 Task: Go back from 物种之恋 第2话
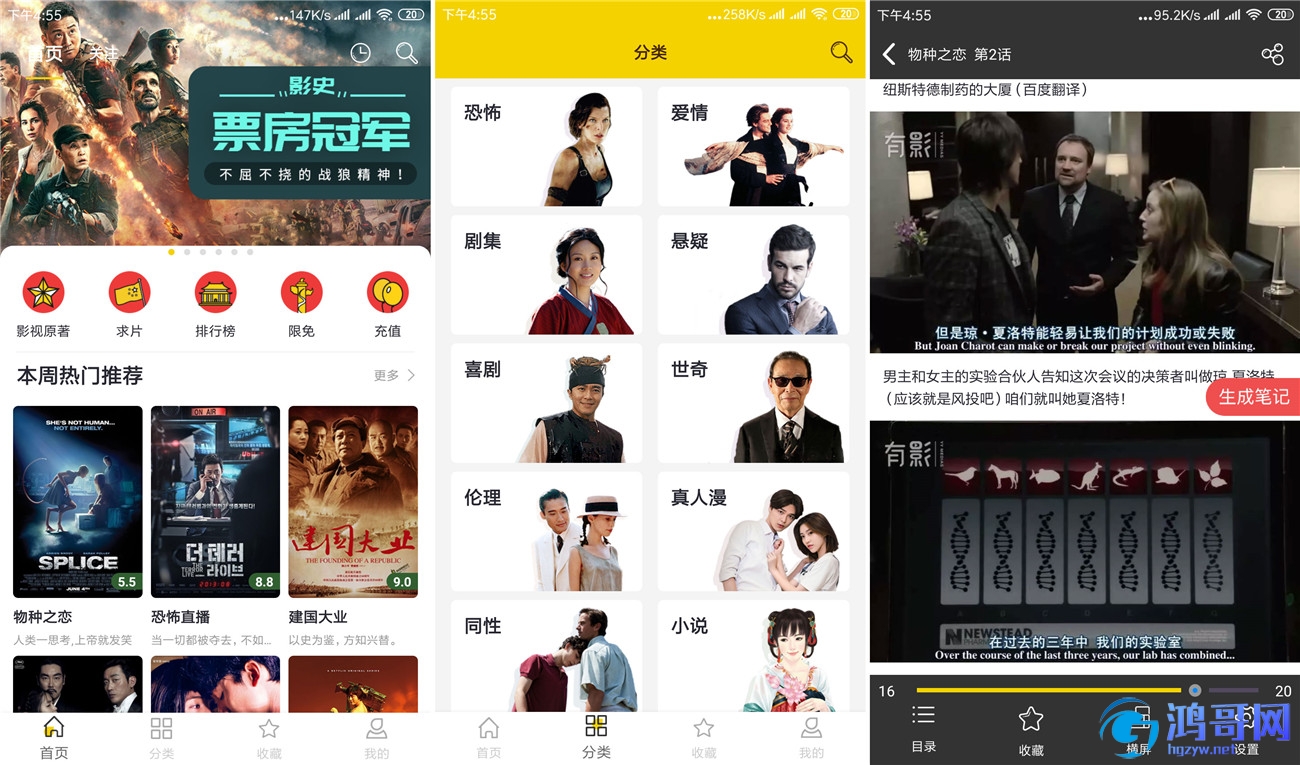click(888, 54)
